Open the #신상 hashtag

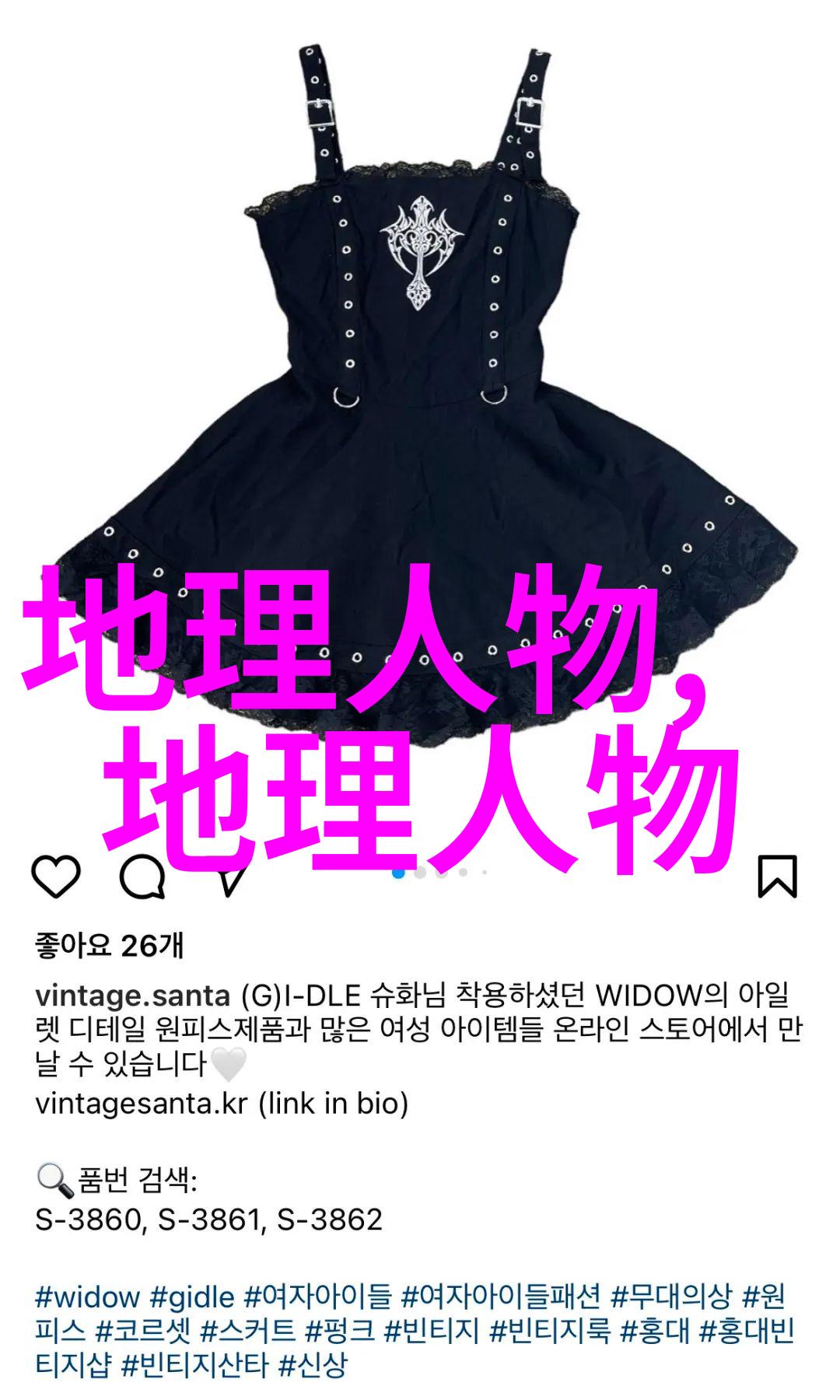[313, 1365]
